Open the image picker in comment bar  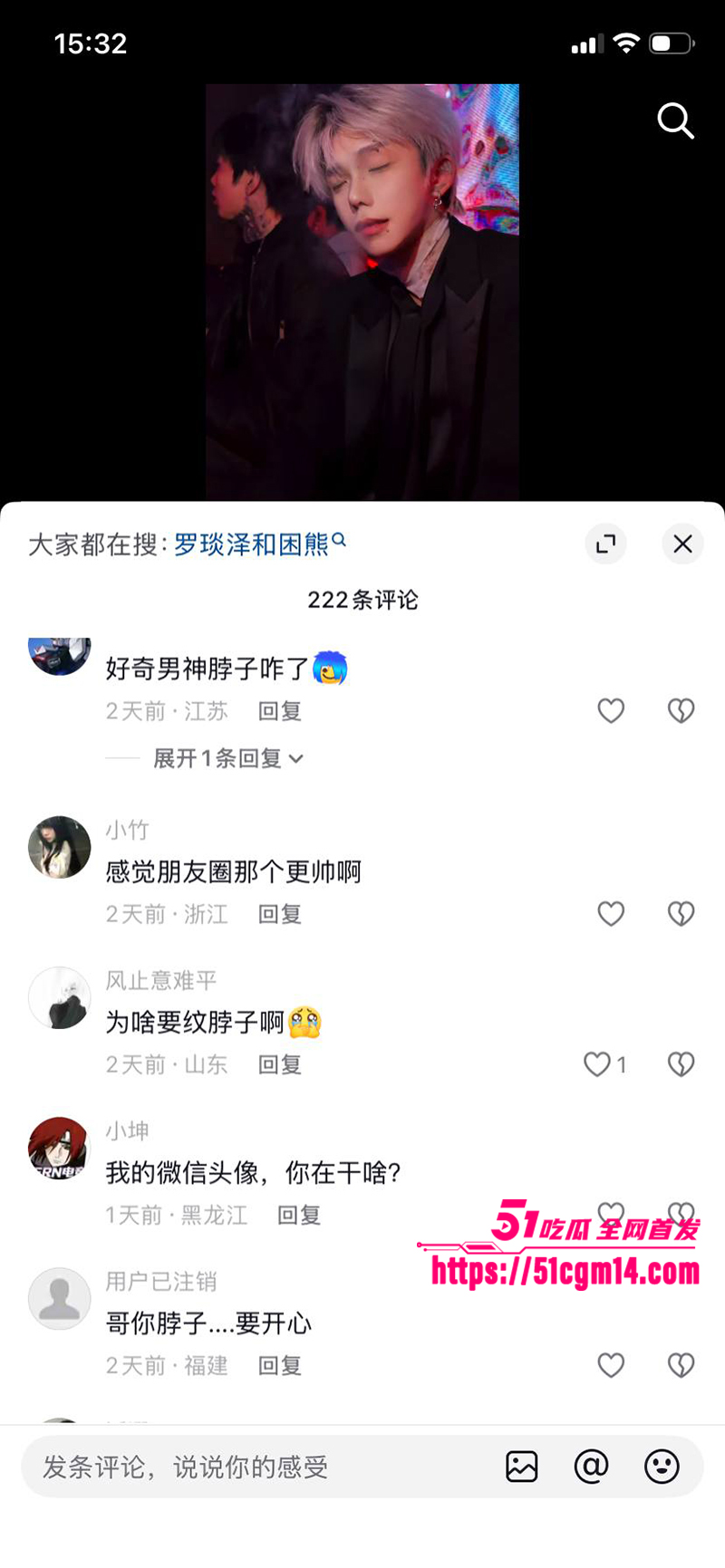tap(522, 1466)
